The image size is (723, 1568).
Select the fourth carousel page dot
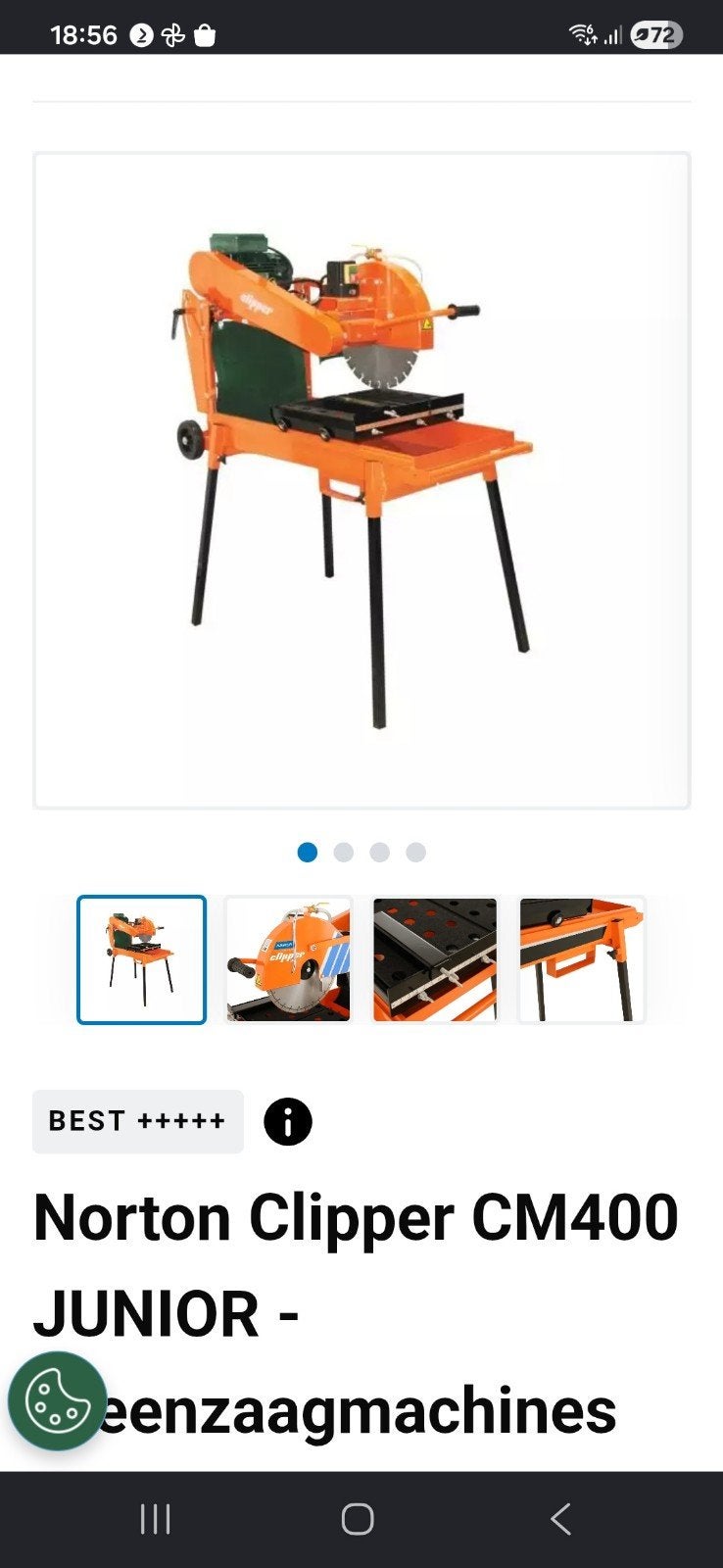pos(416,853)
